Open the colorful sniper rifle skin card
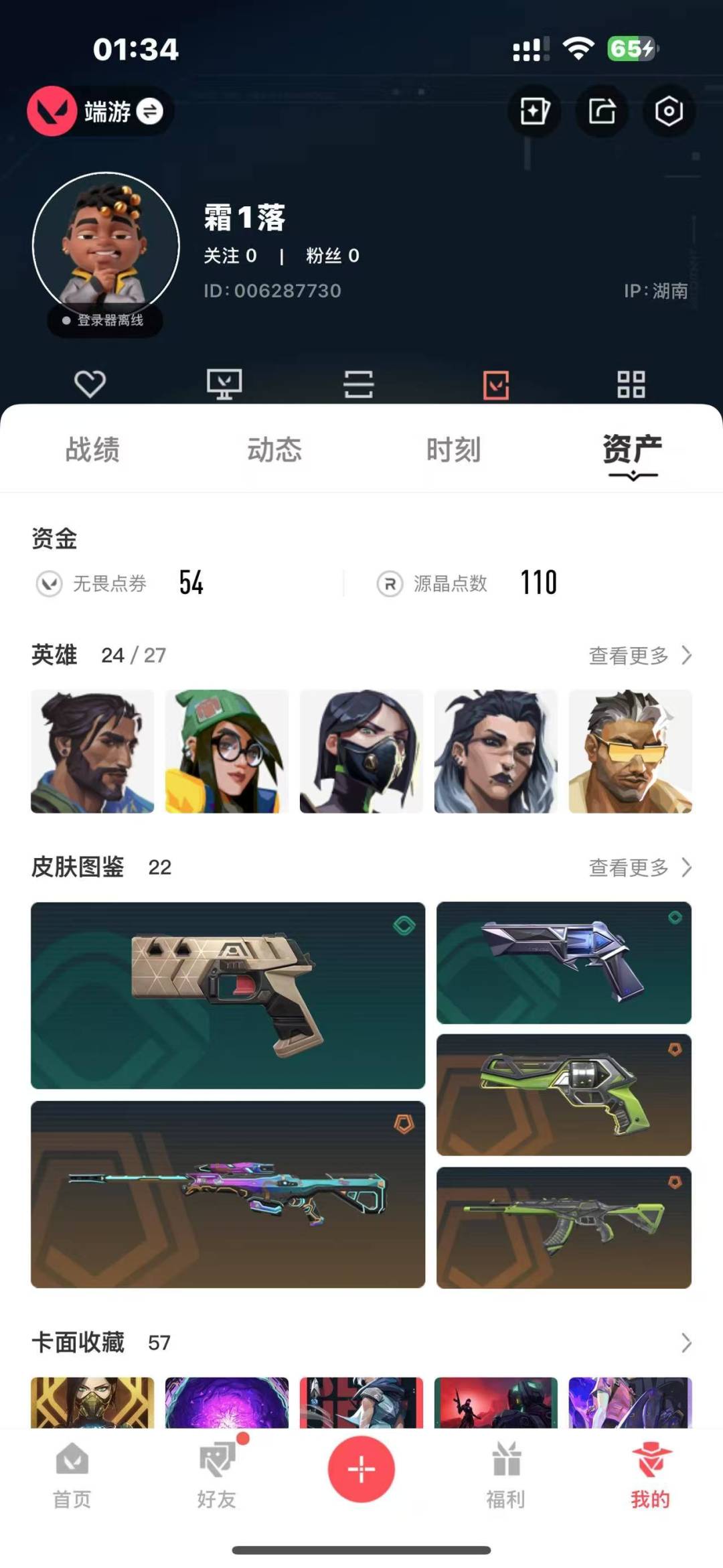This screenshot has height=1568, width=723. tap(228, 1194)
